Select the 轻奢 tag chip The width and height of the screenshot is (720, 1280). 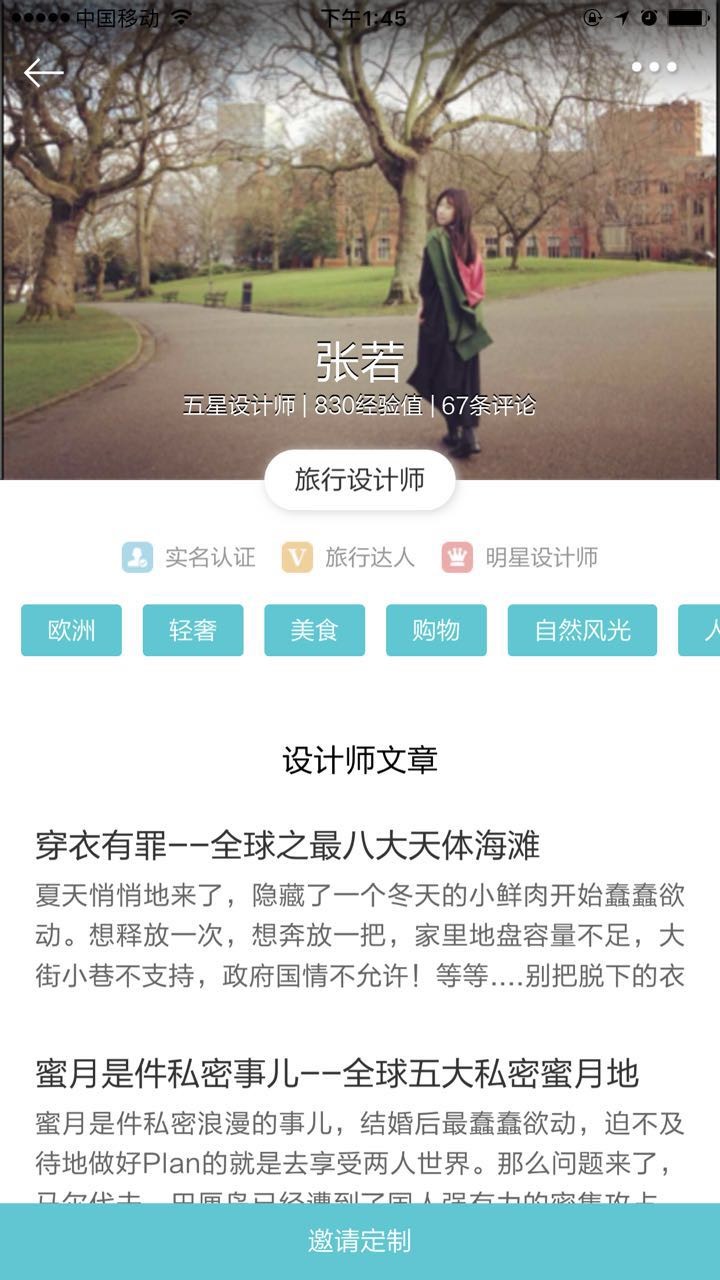click(x=193, y=630)
